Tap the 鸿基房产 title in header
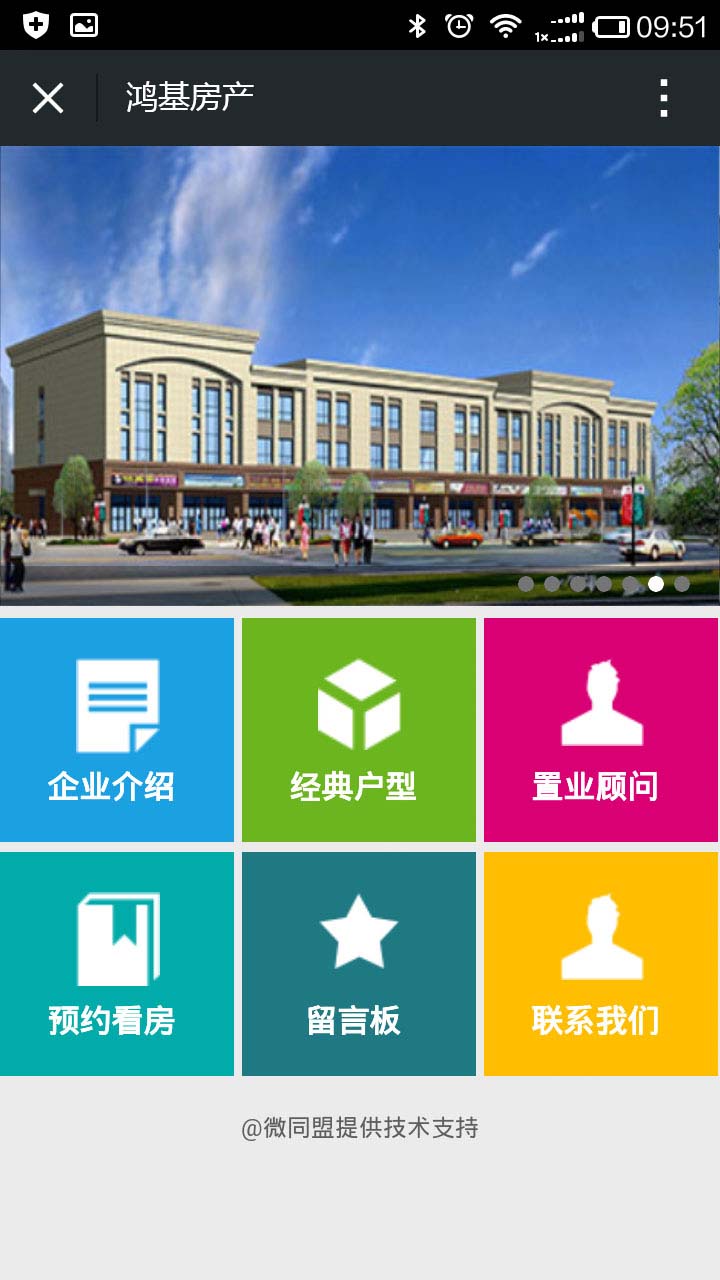The height and width of the screenshot is (1280, 720). tap(188, 97)
